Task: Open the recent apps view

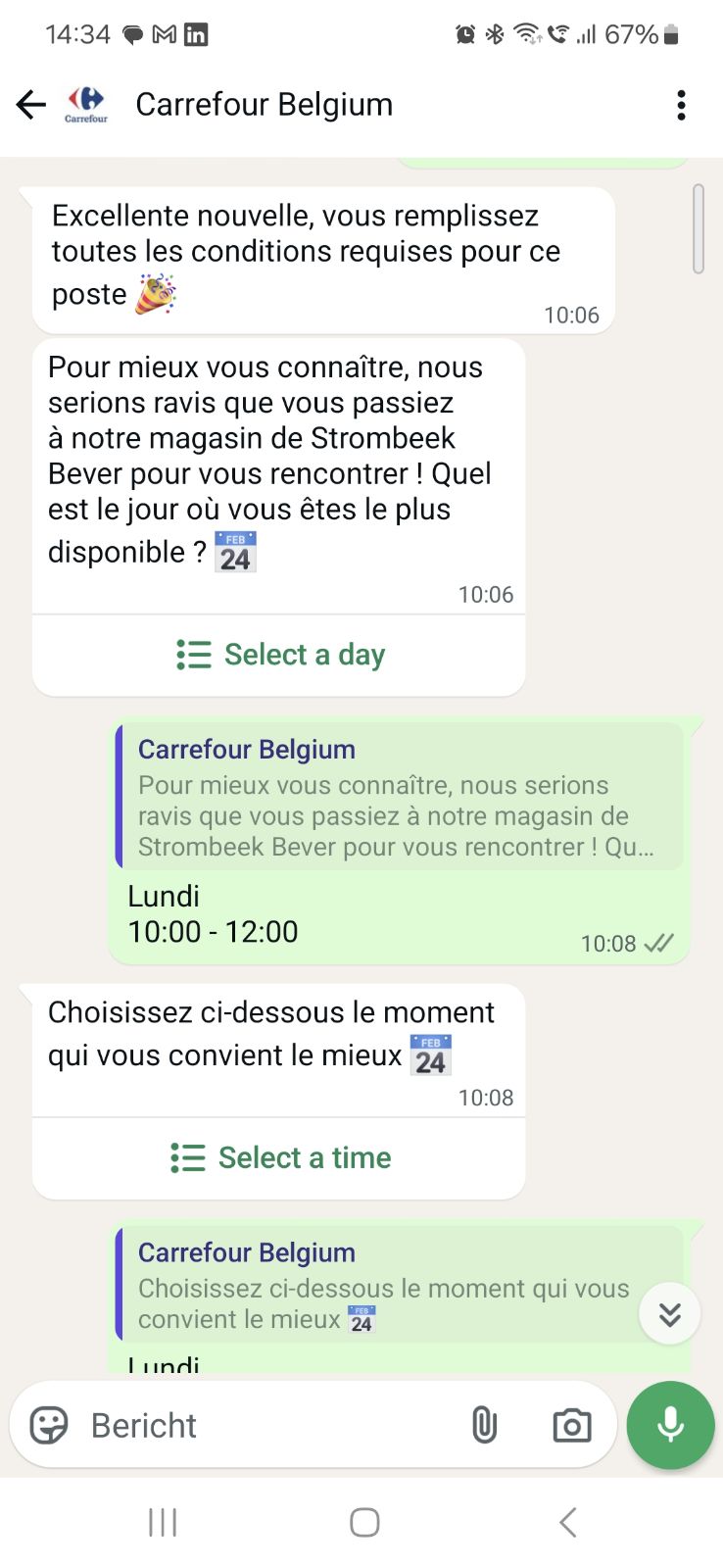Action: point(163,1522)
